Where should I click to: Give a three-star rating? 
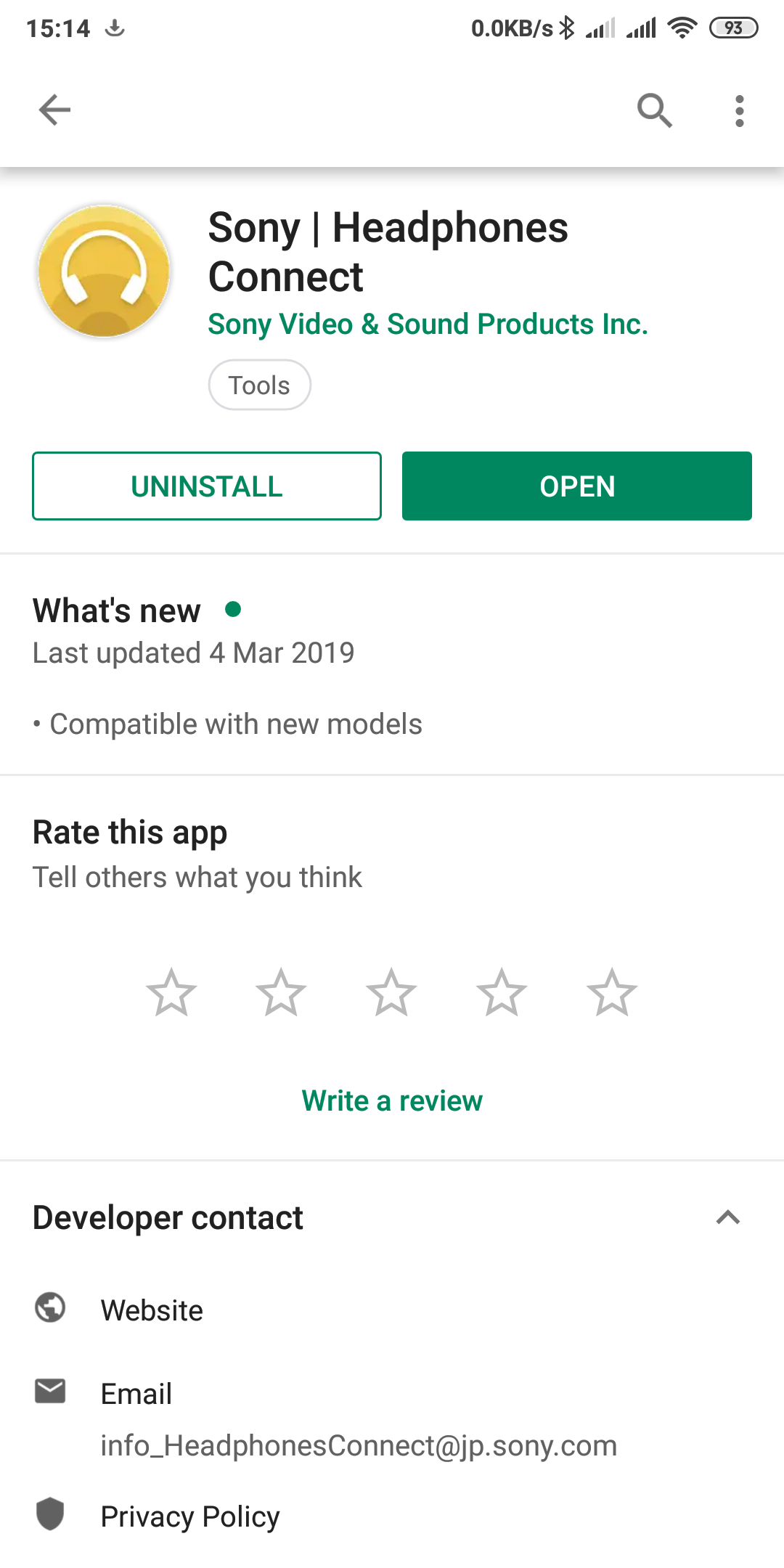[x=391, y=992]
